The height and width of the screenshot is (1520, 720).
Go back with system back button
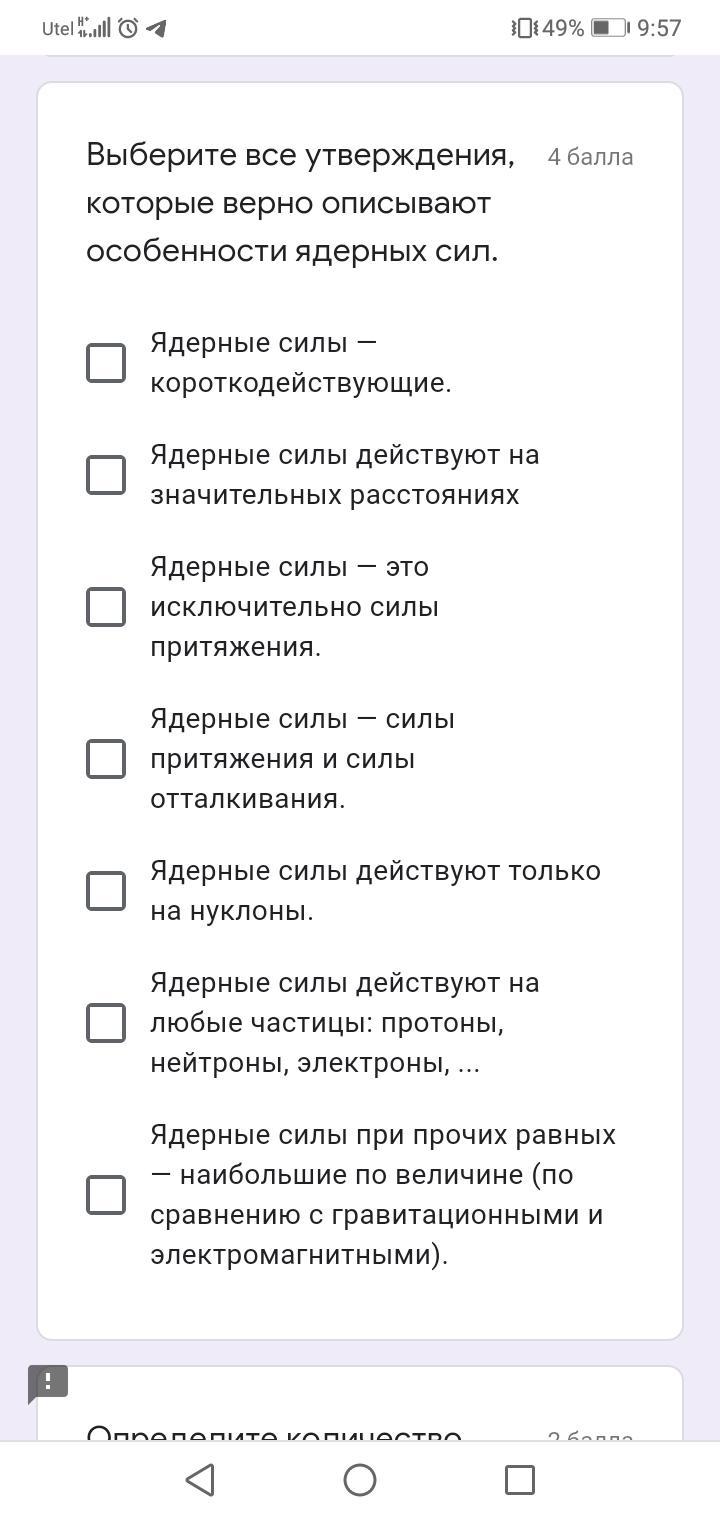pyautogui.click(x=200, y=1480)
